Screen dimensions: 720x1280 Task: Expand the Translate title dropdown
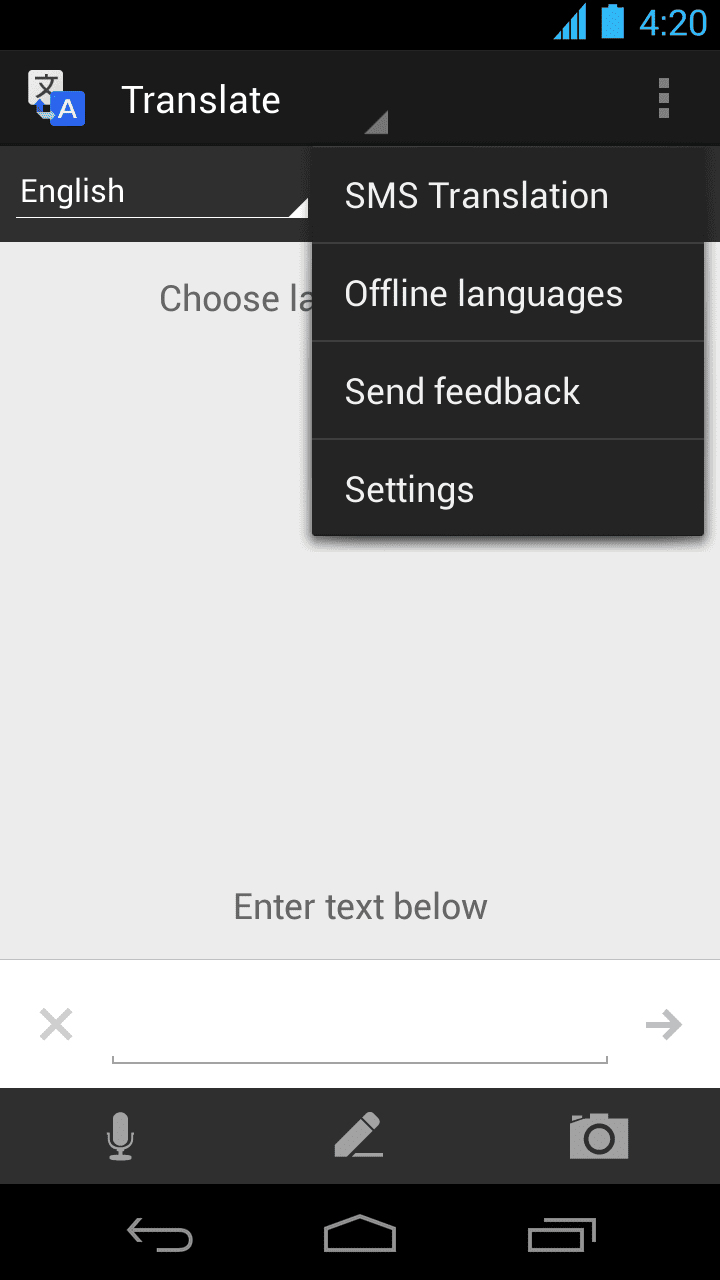tap(250, 101)
